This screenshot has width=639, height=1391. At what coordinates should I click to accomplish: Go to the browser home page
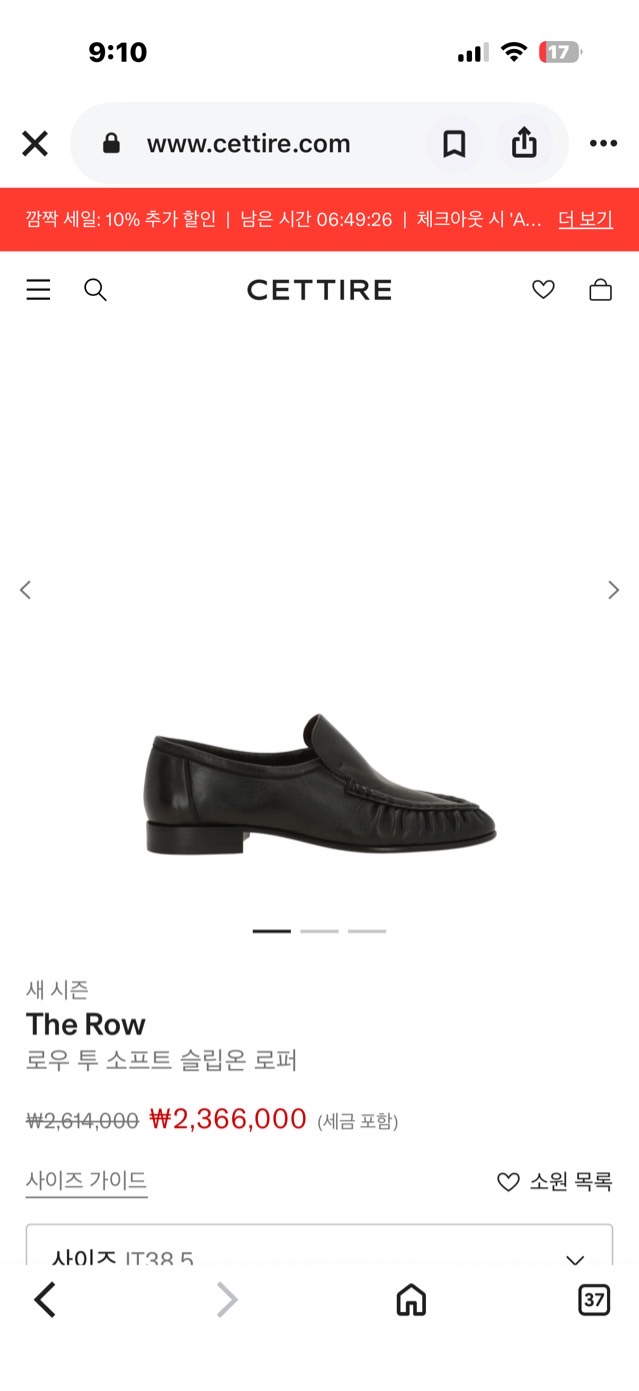pos(411,1300)
